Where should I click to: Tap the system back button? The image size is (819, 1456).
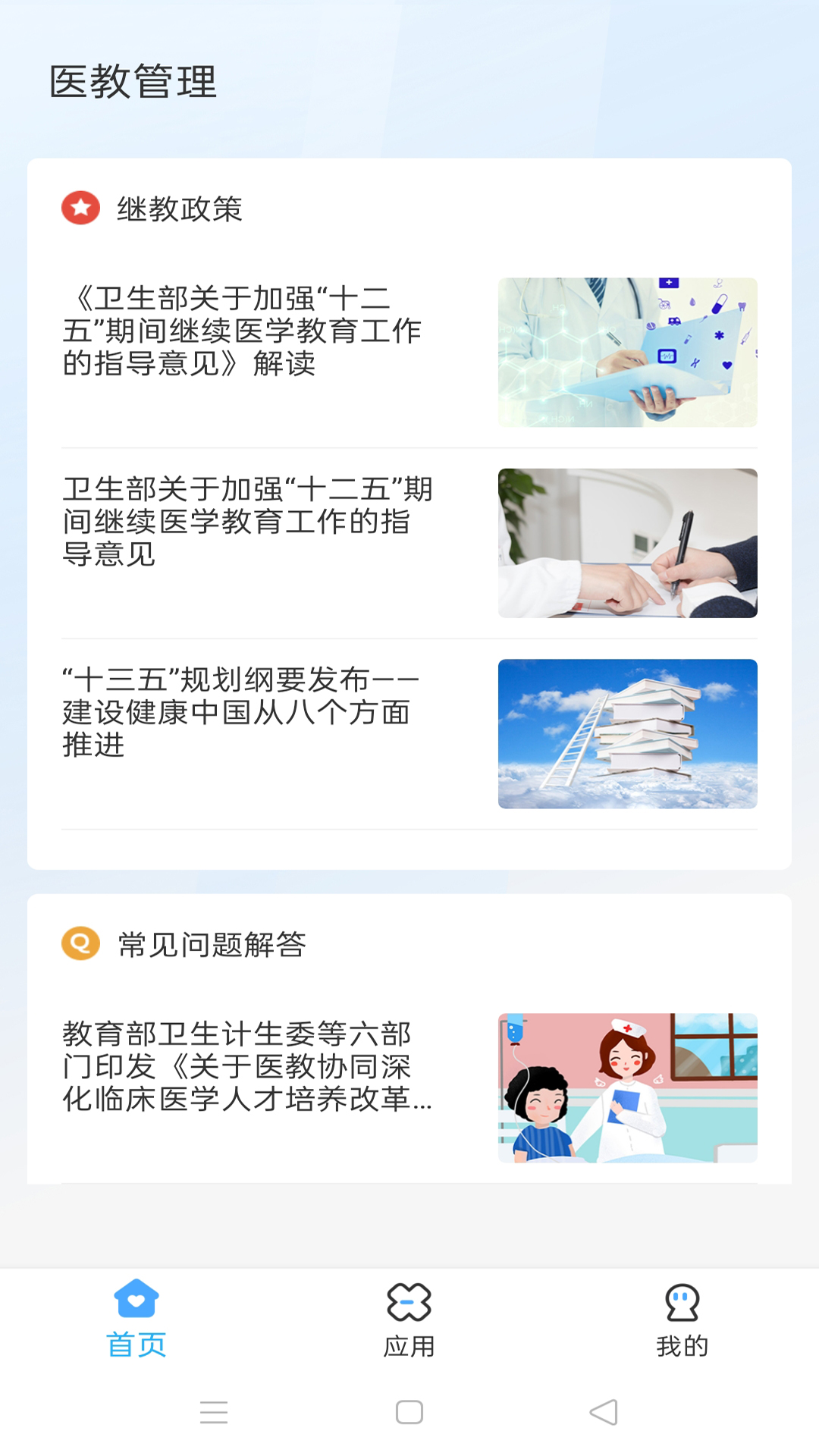click(604, 1412)
